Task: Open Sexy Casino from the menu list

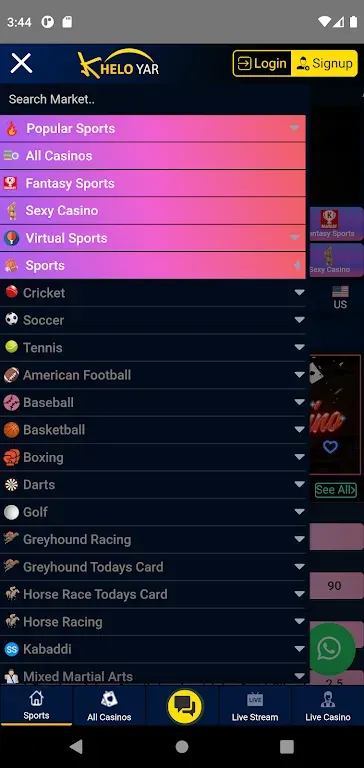Action: click(153, 211)
